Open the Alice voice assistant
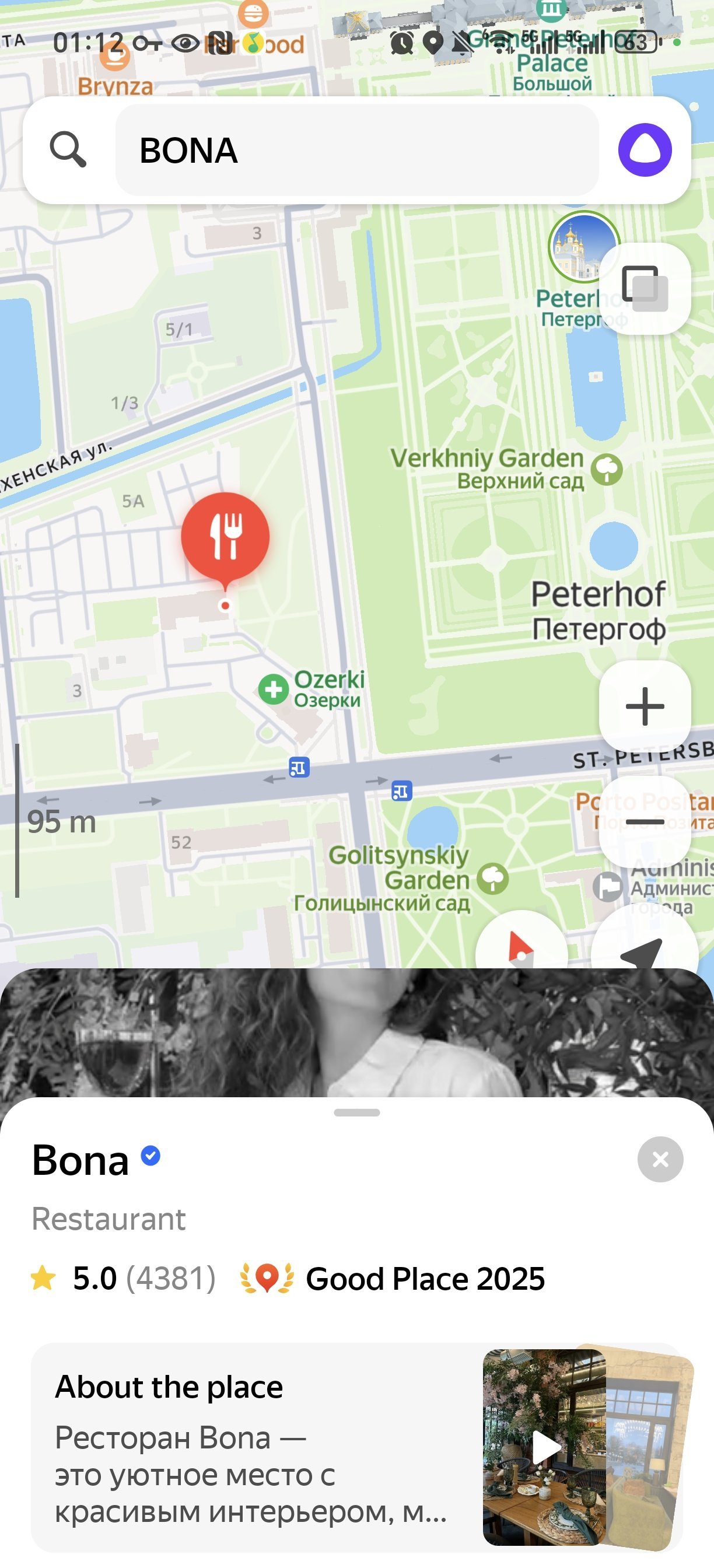The height and width of the screenshot is (1568, 714). click(645, 150)
